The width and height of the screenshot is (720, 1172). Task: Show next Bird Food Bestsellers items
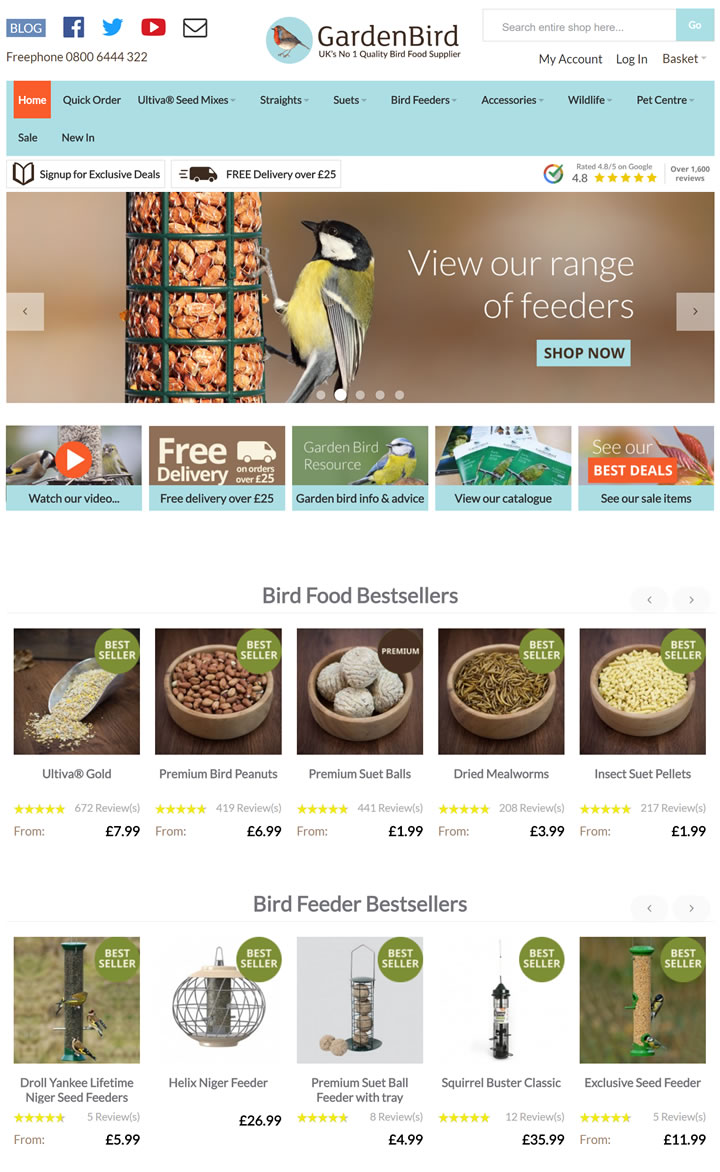point(691,599)
